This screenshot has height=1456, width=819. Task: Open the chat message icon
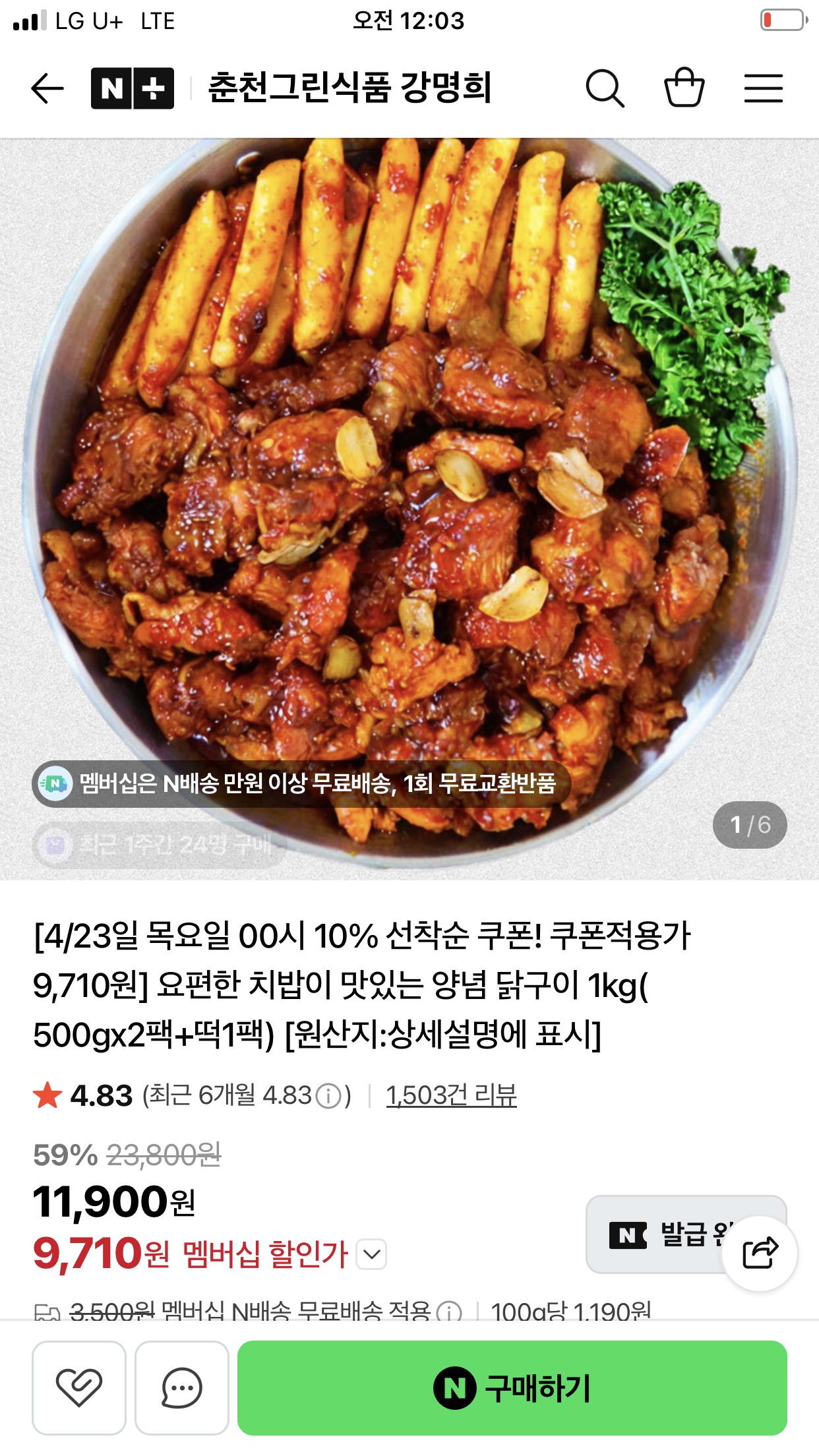[x=182, y=1389]
